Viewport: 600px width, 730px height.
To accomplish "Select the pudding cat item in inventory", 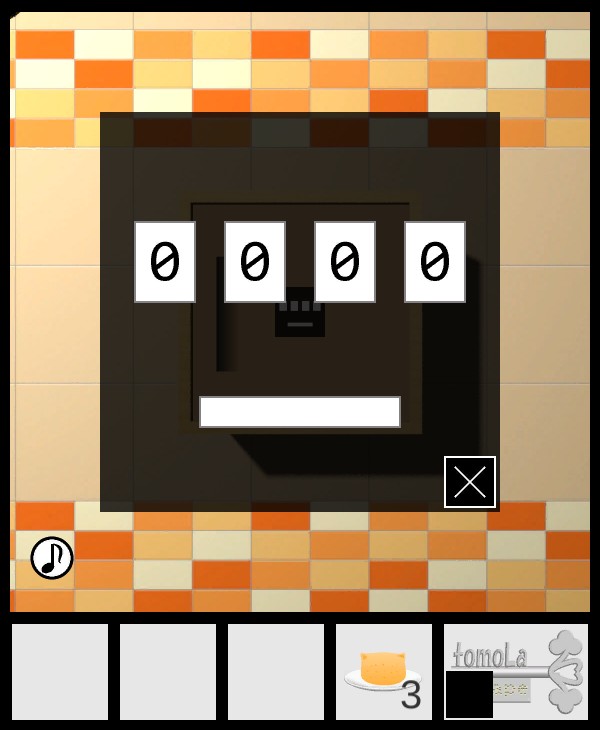I will click(x=384, y=672).
